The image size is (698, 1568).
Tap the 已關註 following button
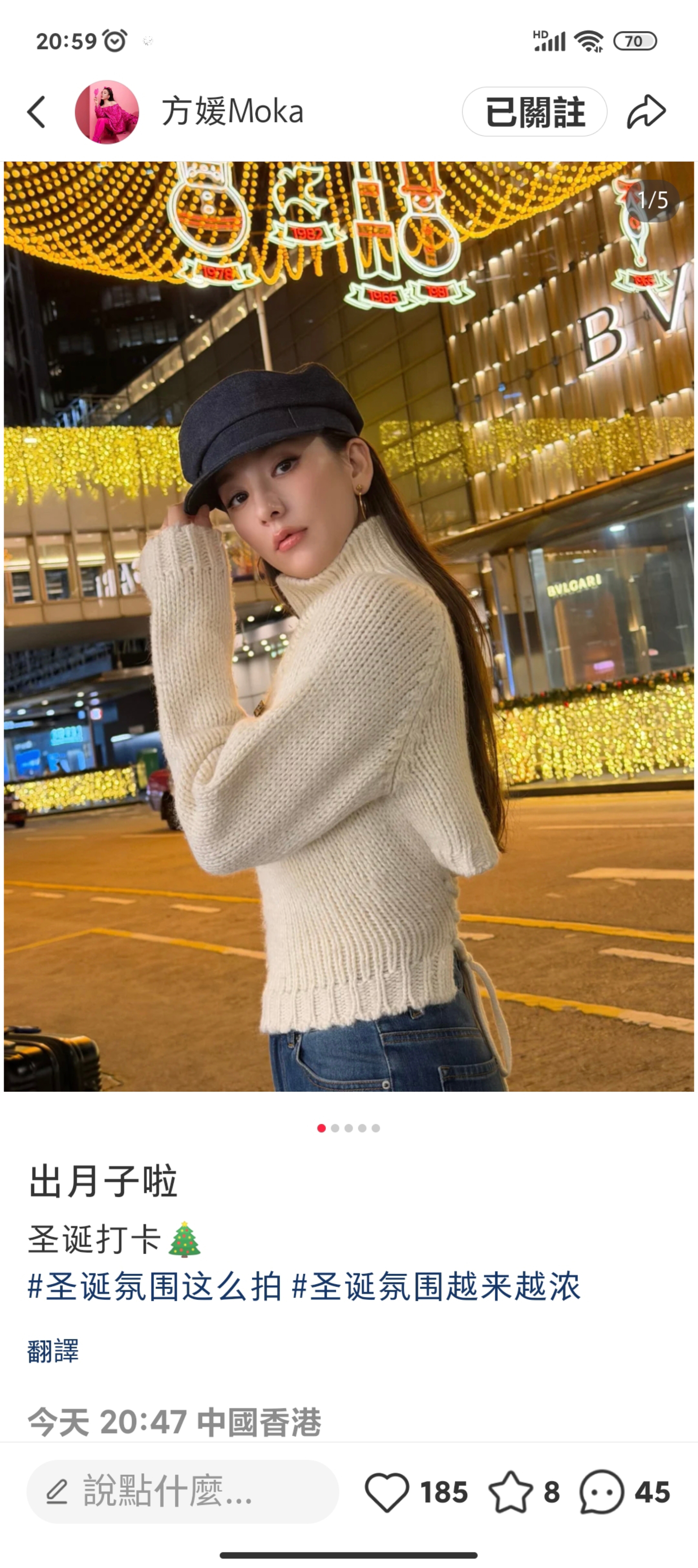(x=534, y=112)
